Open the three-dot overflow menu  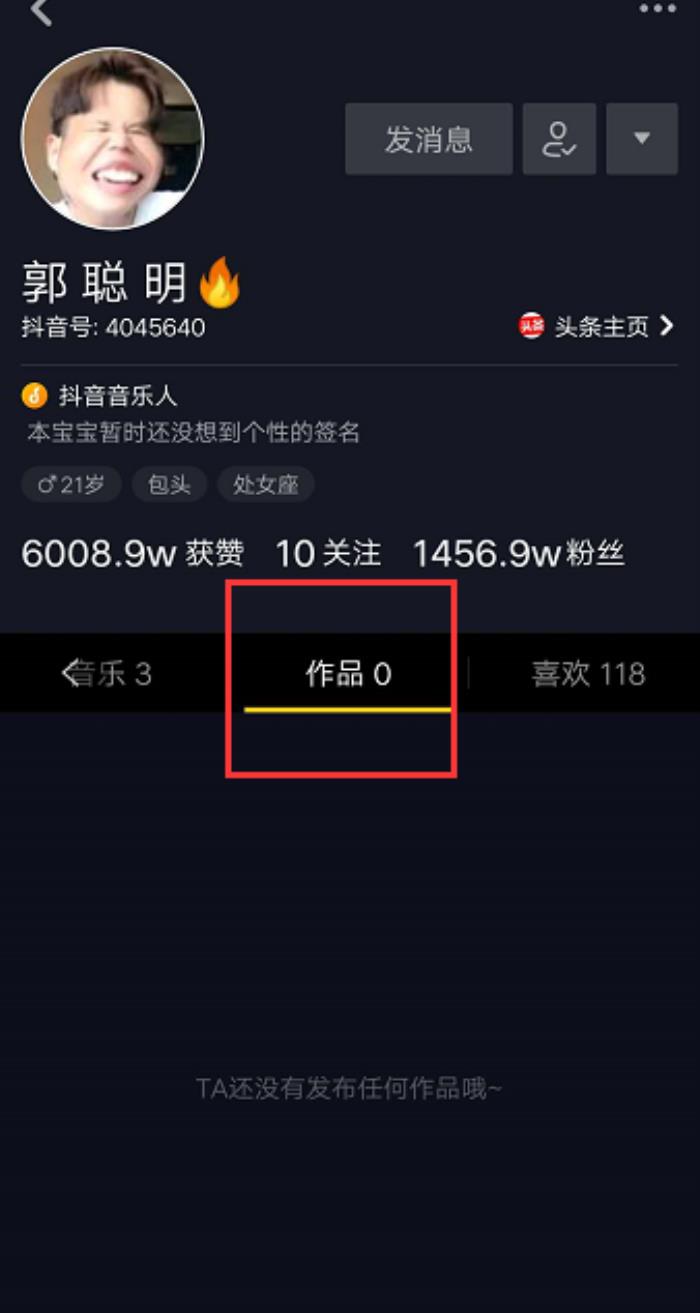(657, 10)
